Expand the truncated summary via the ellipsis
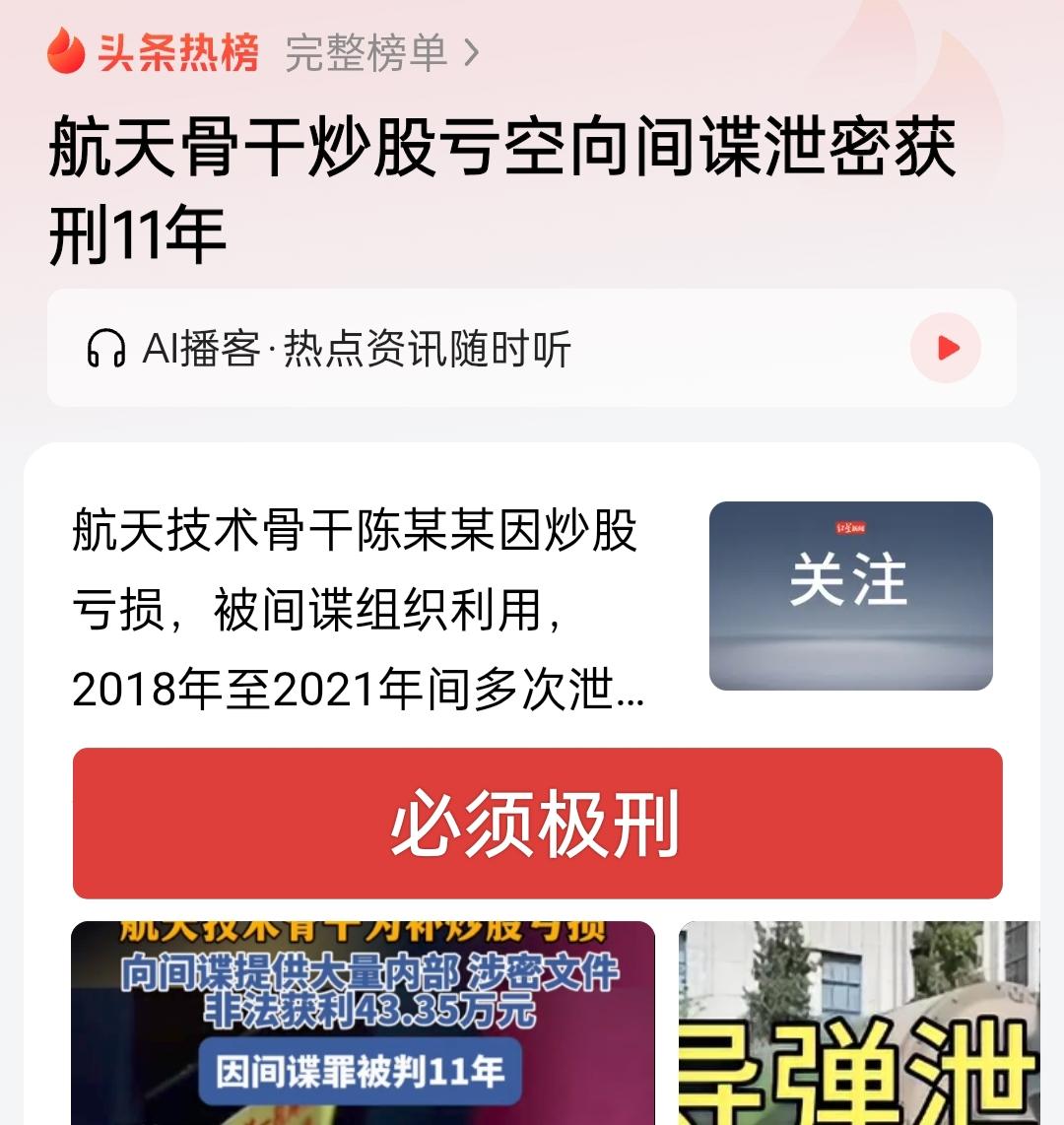1064x1125 pixels. 628,695
